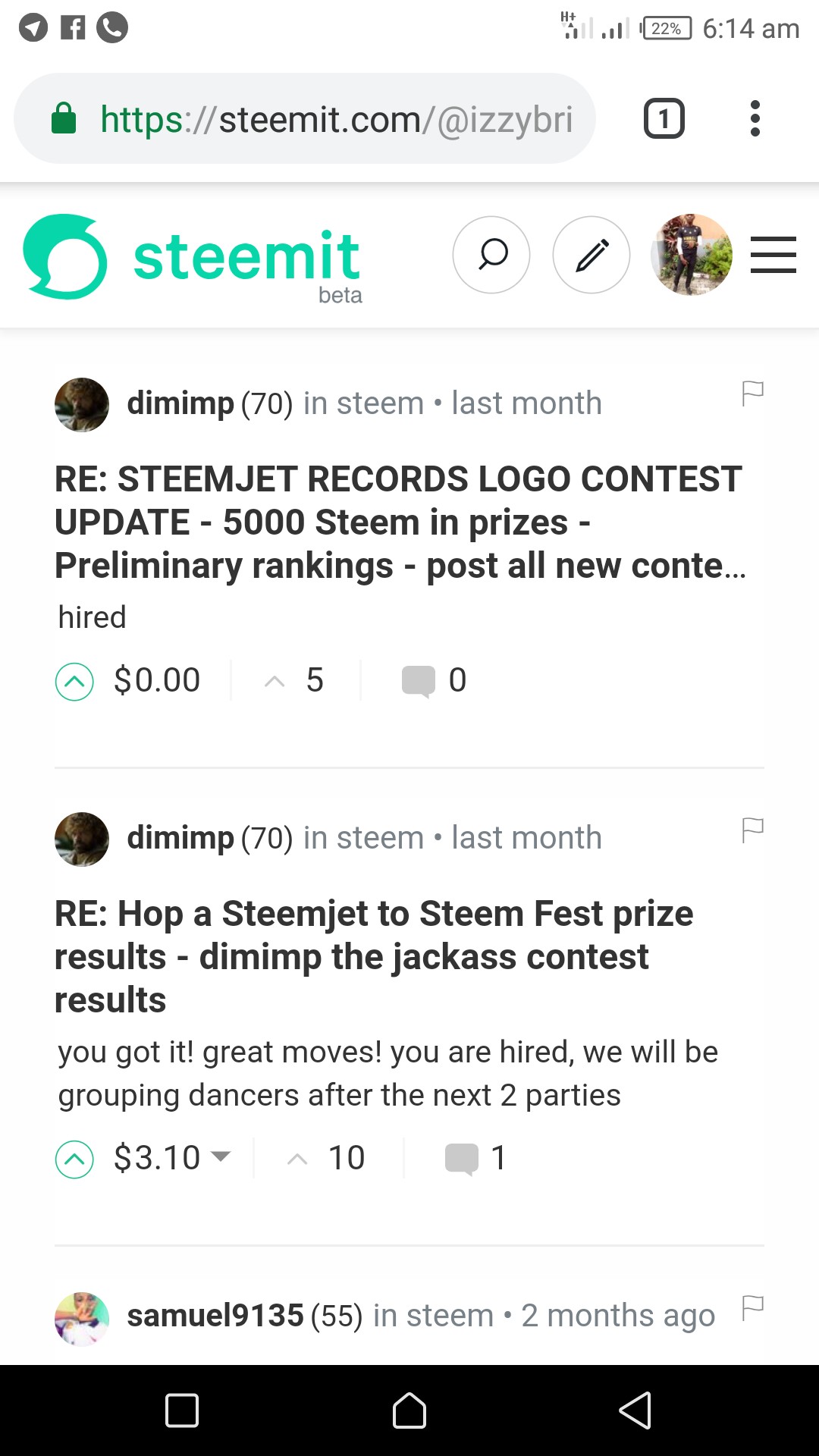Image resolution: width=819 pixels, height=1456 pixels.
Task: Open dimimp's profile from the top comment
Action: [x=180, y=403]
